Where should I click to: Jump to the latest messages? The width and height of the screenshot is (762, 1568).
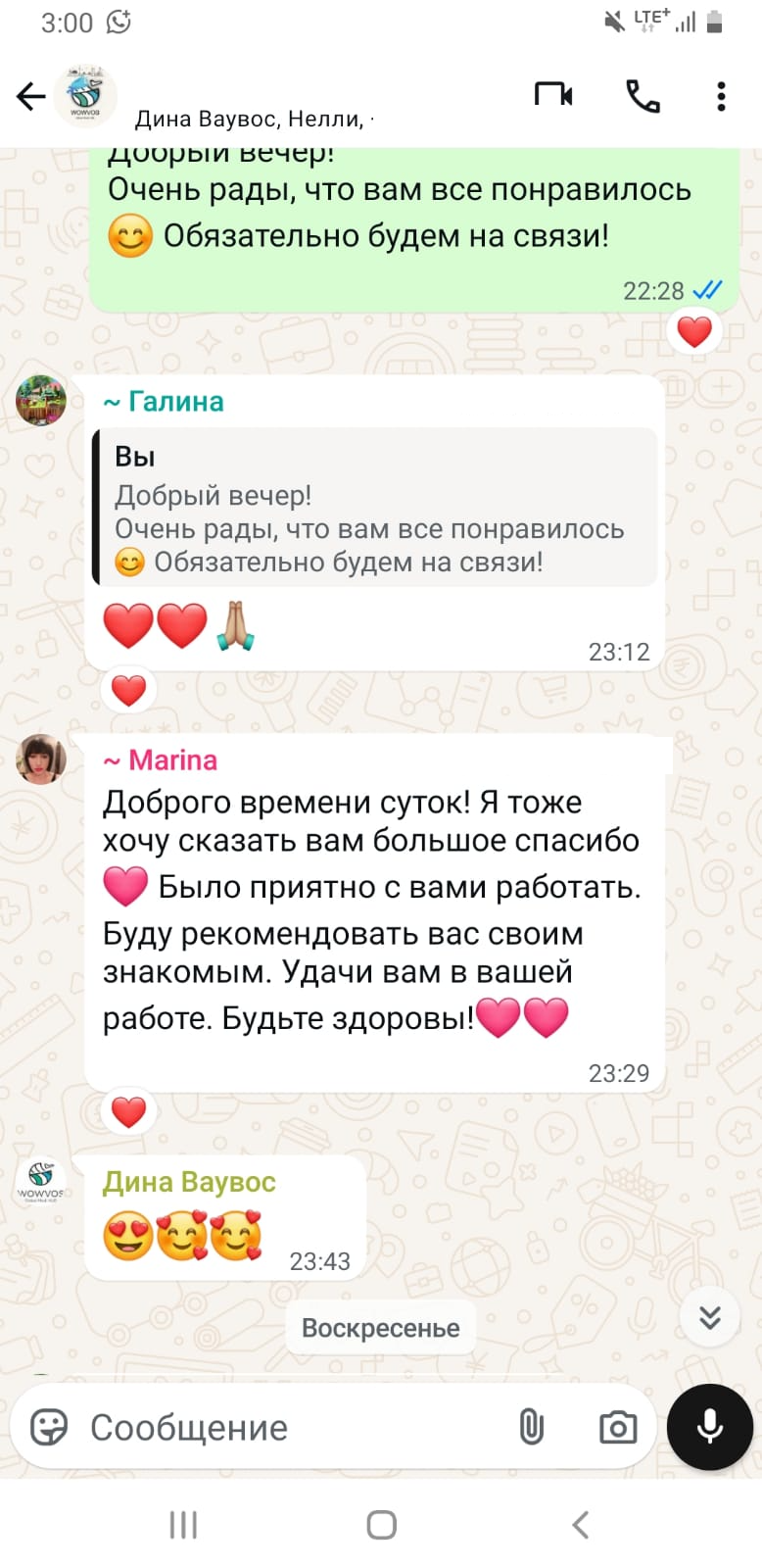710,1318
